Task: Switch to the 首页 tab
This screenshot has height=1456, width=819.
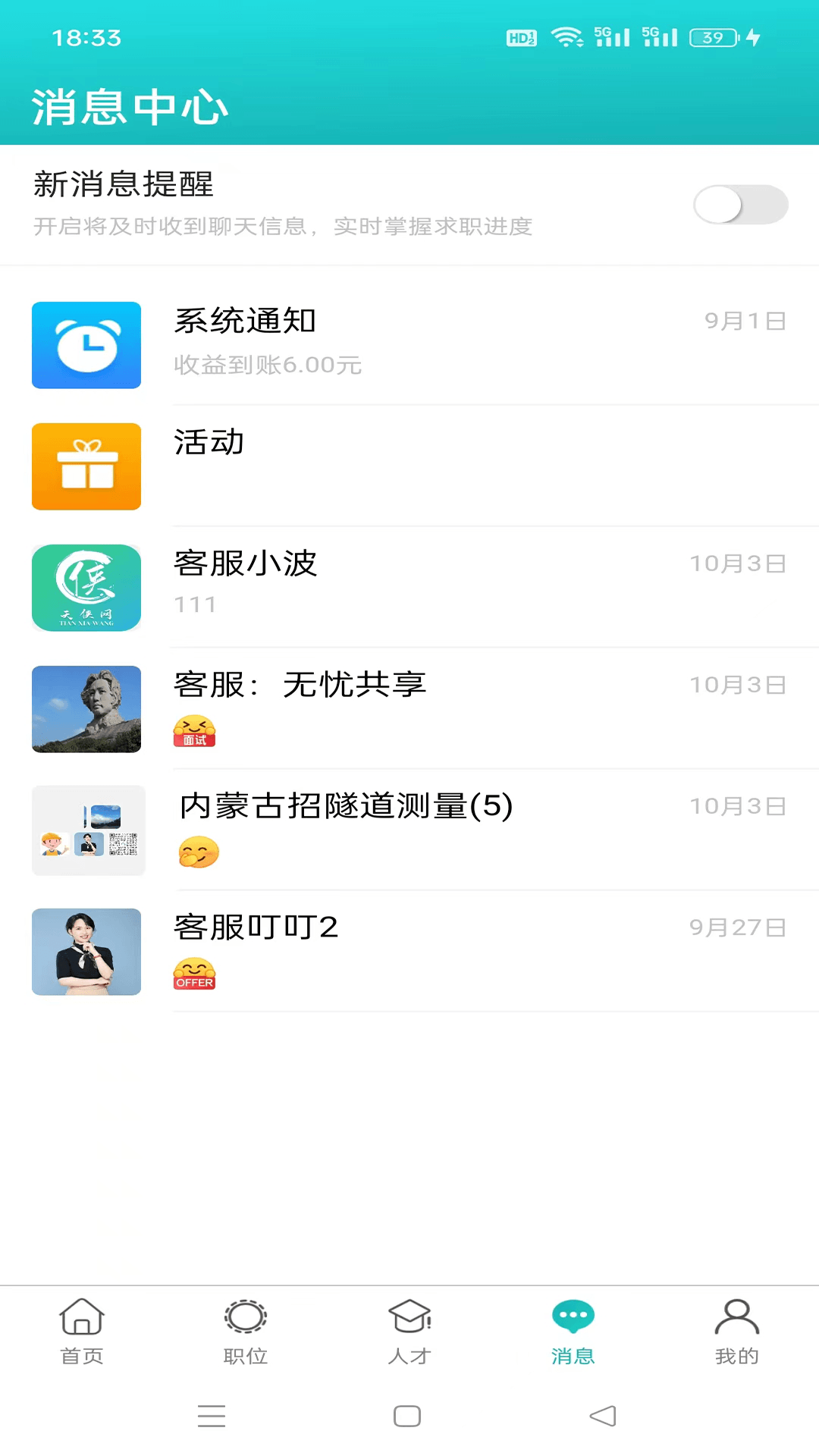Action: tap(82, 1332)
